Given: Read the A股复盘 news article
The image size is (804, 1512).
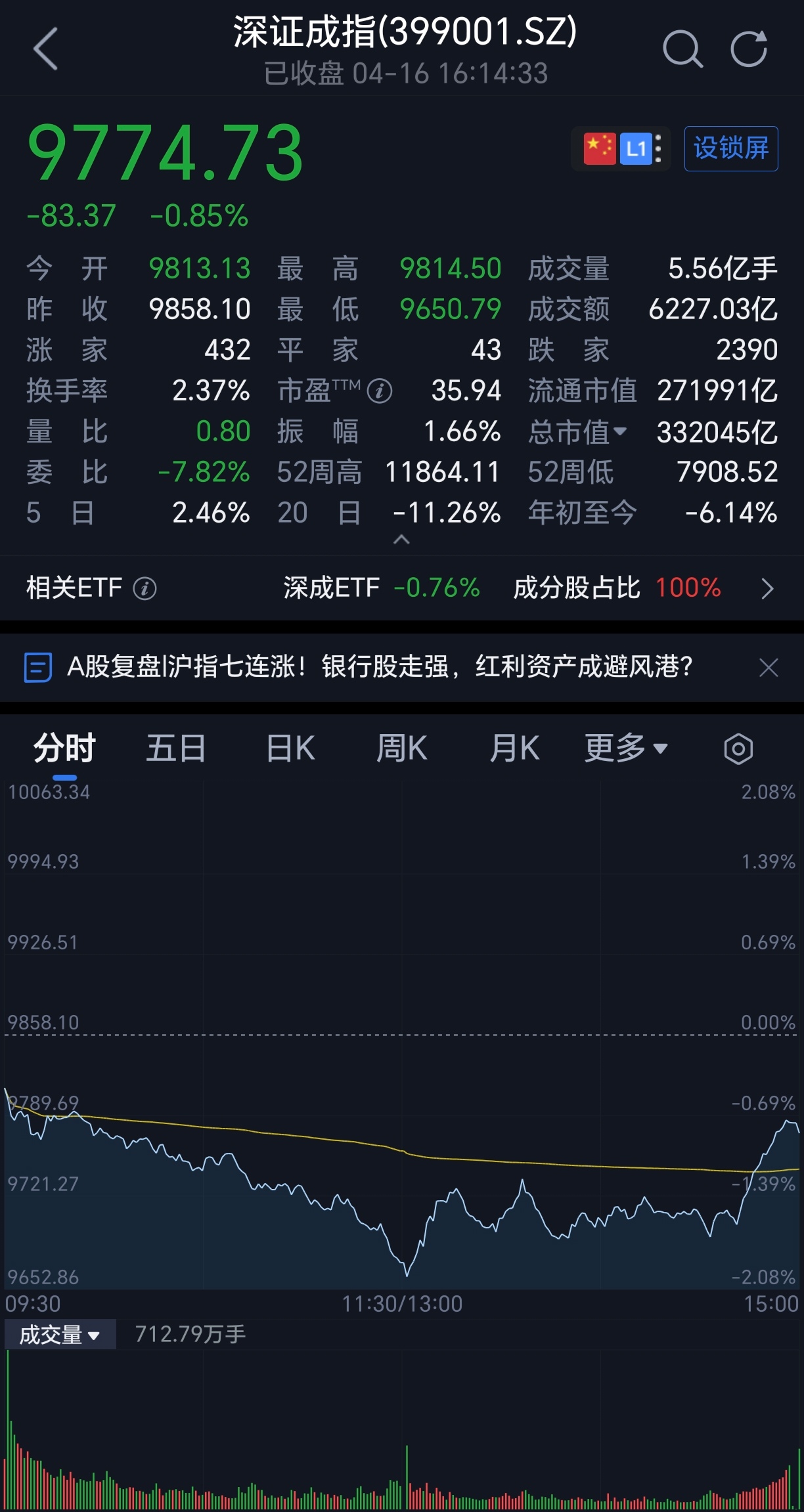Looking at the screenshot, I should 380,667.
